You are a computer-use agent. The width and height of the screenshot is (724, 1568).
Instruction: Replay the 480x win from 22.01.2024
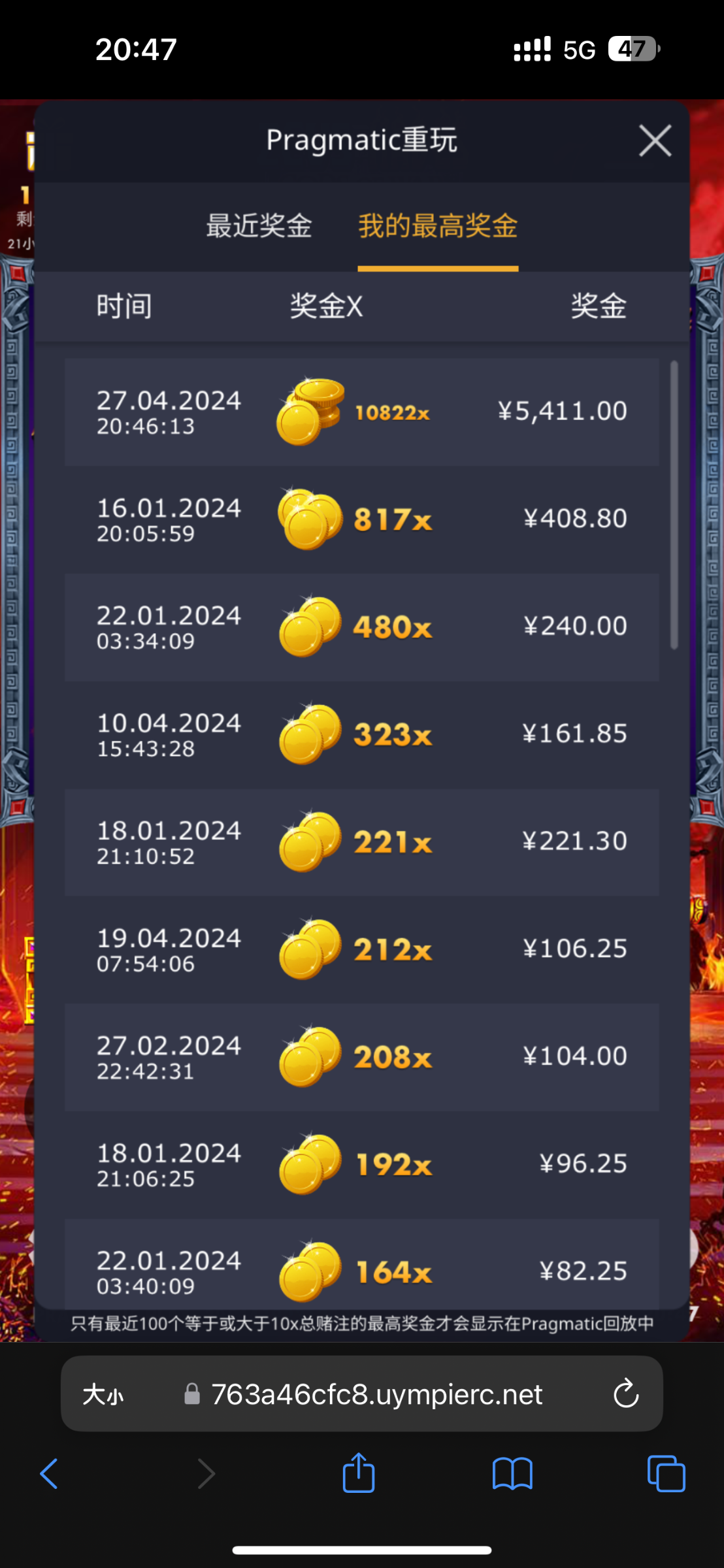tap(361, 627)
